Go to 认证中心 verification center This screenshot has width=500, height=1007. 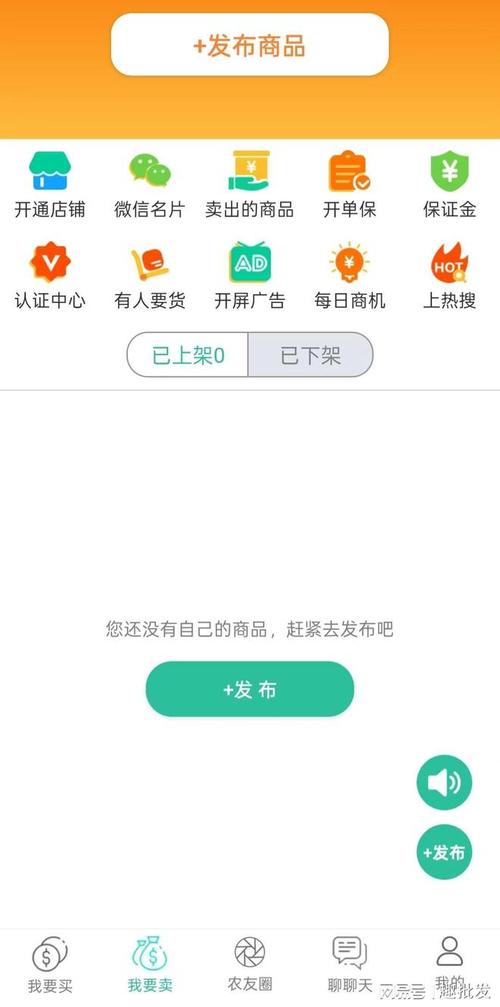49,276
